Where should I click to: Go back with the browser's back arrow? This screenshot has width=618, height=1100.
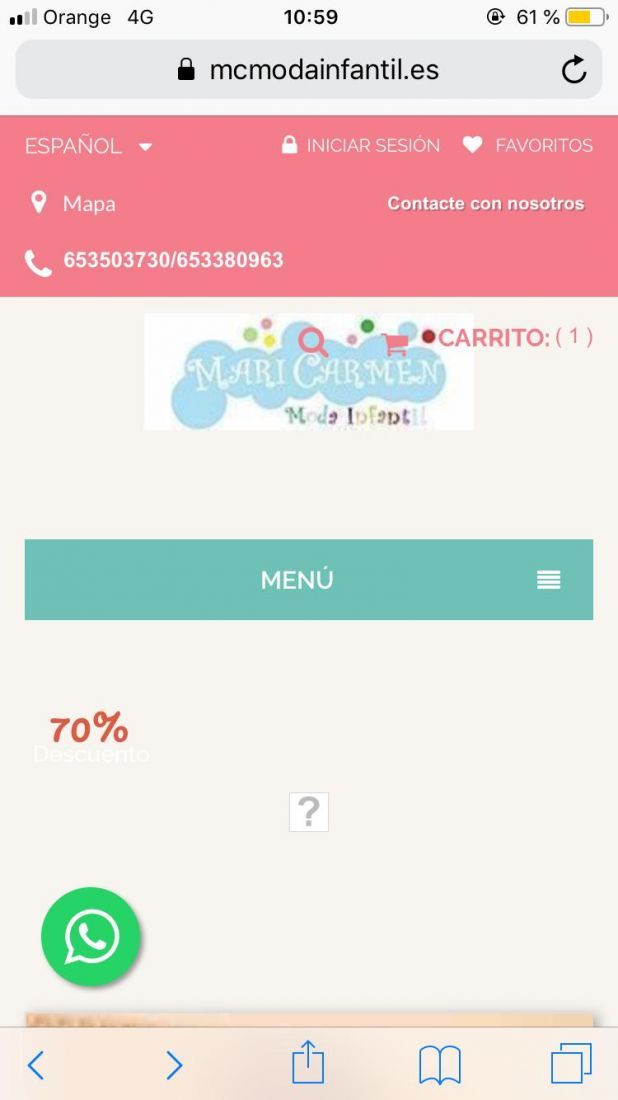click(36, 1065)
